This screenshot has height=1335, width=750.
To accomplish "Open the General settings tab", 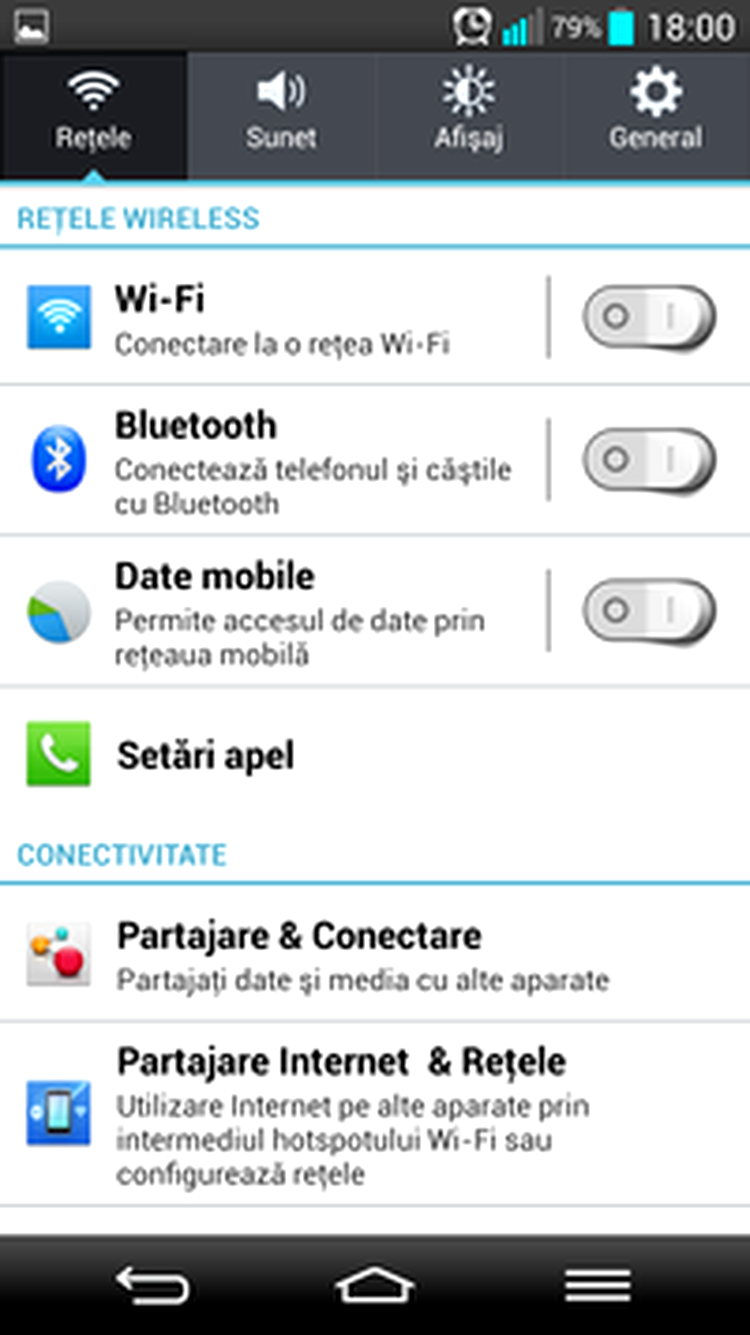I will coord(656,115).
